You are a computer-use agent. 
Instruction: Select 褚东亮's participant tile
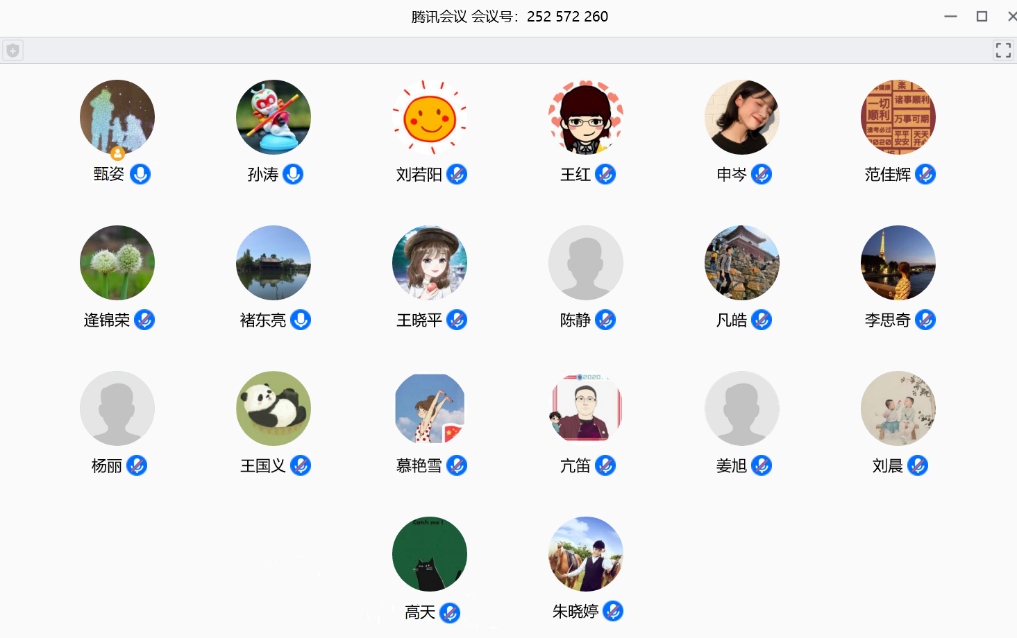point(273,262)
